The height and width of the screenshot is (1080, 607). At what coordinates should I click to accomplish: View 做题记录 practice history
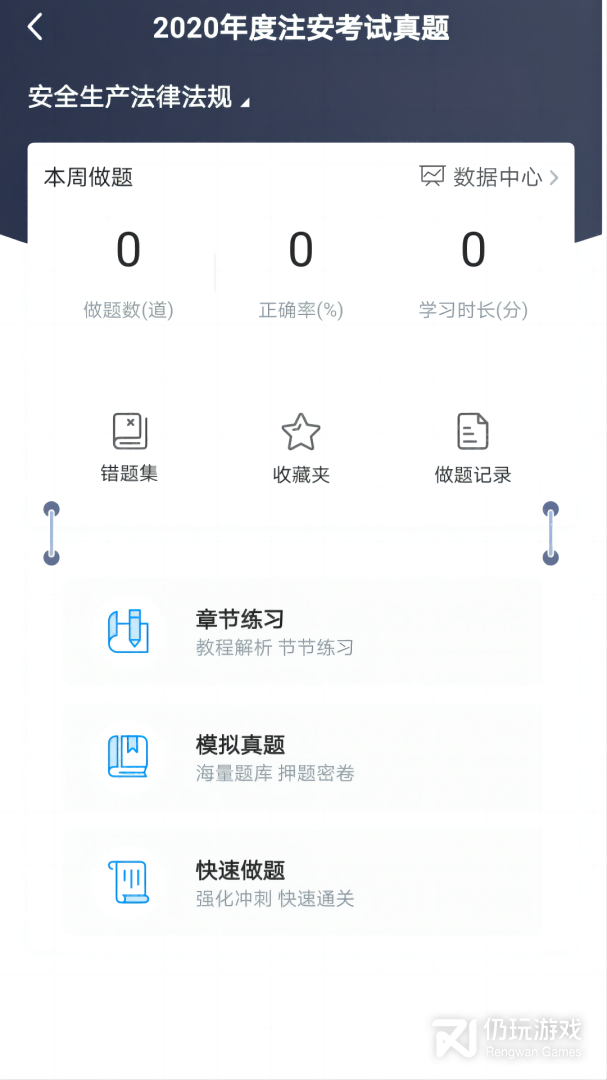tap(473, 448)
